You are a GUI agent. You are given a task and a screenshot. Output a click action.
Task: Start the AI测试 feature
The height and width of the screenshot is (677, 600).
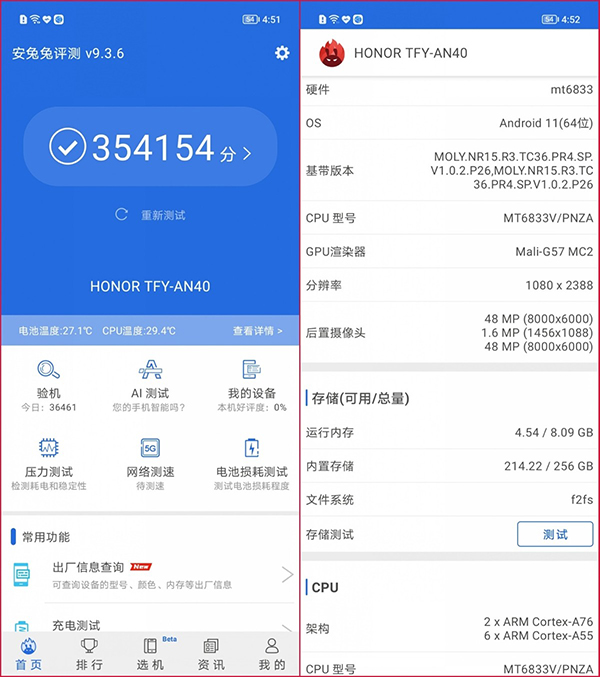click(150, 381)
